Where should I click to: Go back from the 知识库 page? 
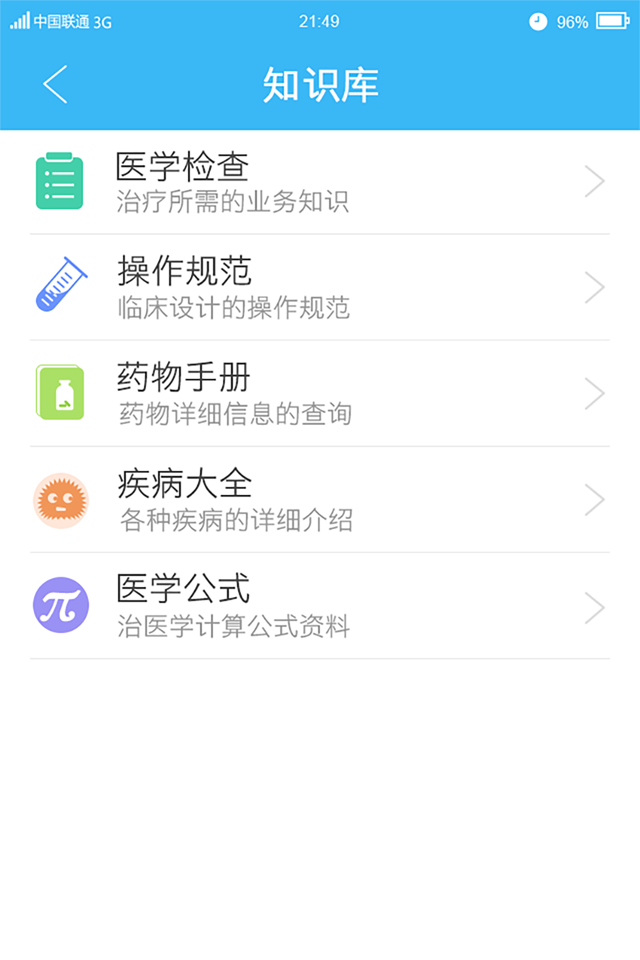(56, 85)
